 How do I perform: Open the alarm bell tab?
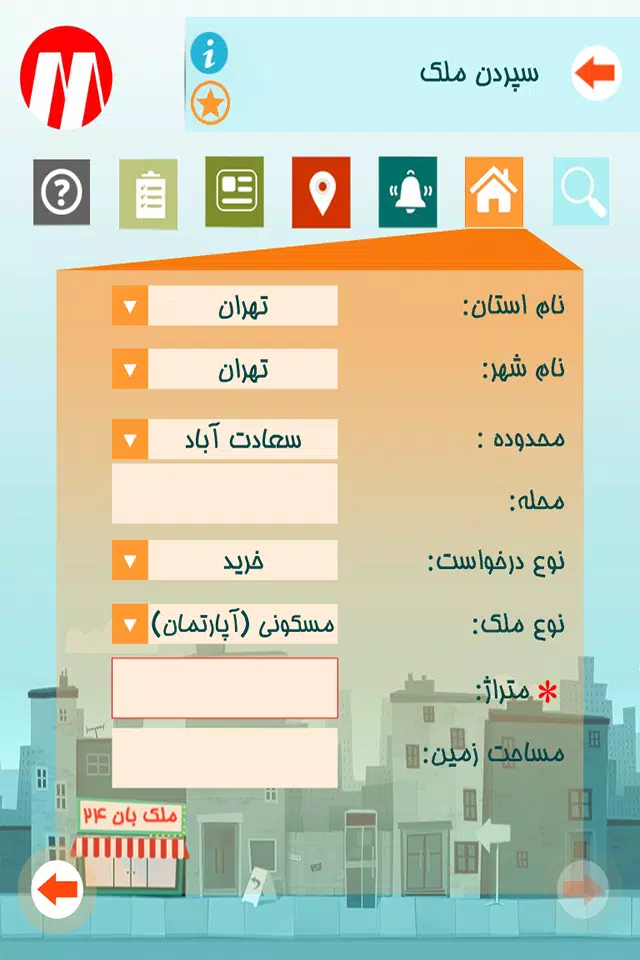[x=407, y=192]
